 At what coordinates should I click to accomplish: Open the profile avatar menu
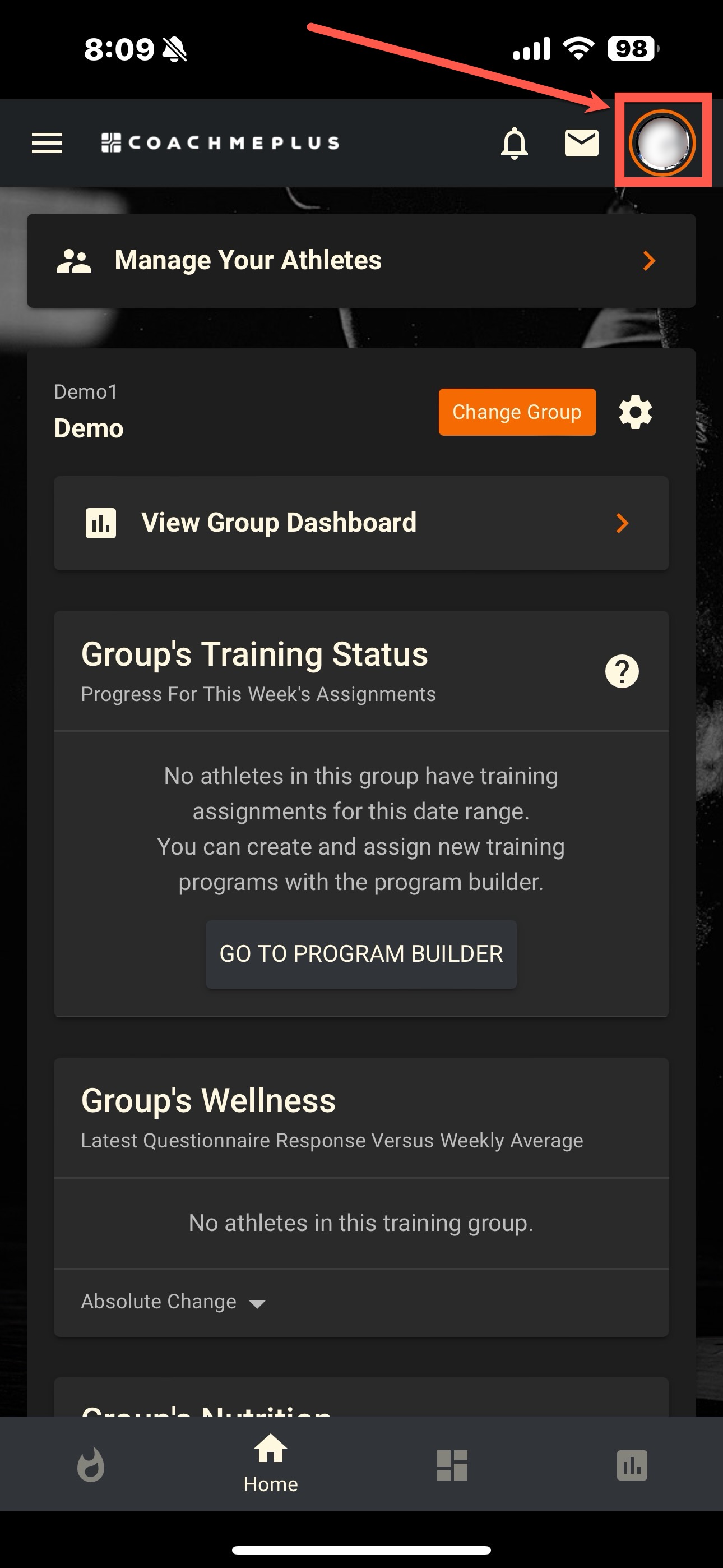click(x=662, y=142)
